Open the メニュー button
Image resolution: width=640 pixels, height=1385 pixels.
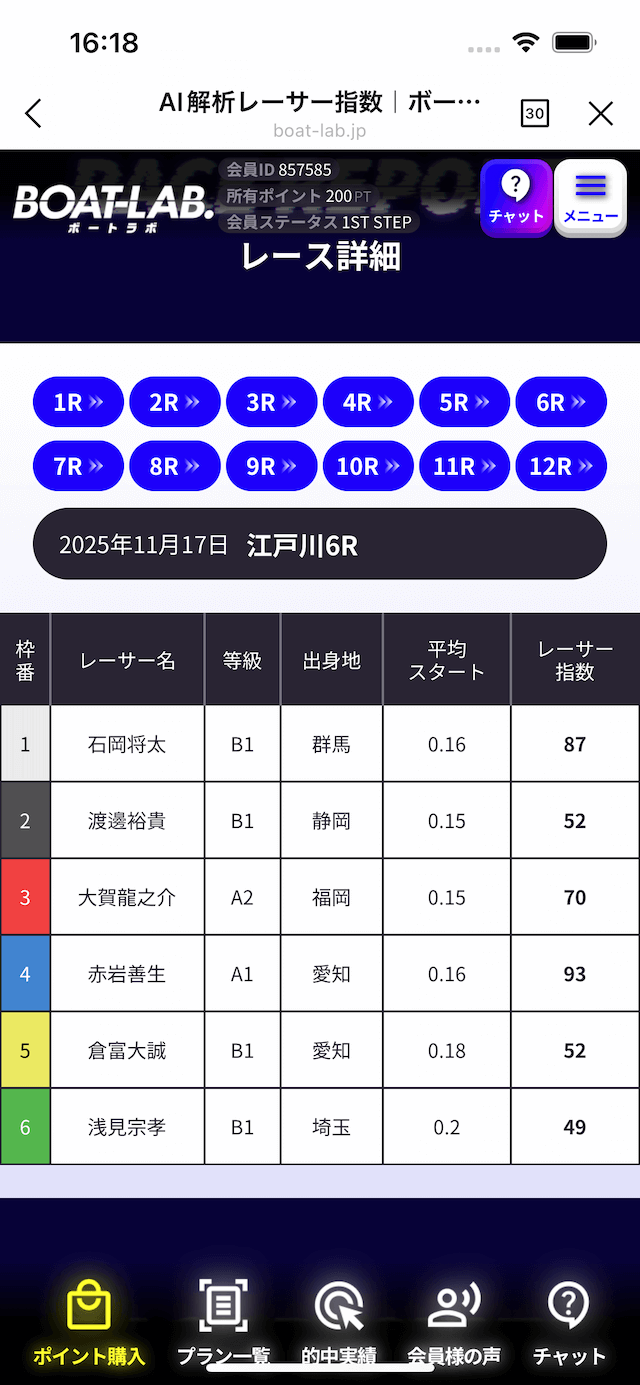(591, 198)
